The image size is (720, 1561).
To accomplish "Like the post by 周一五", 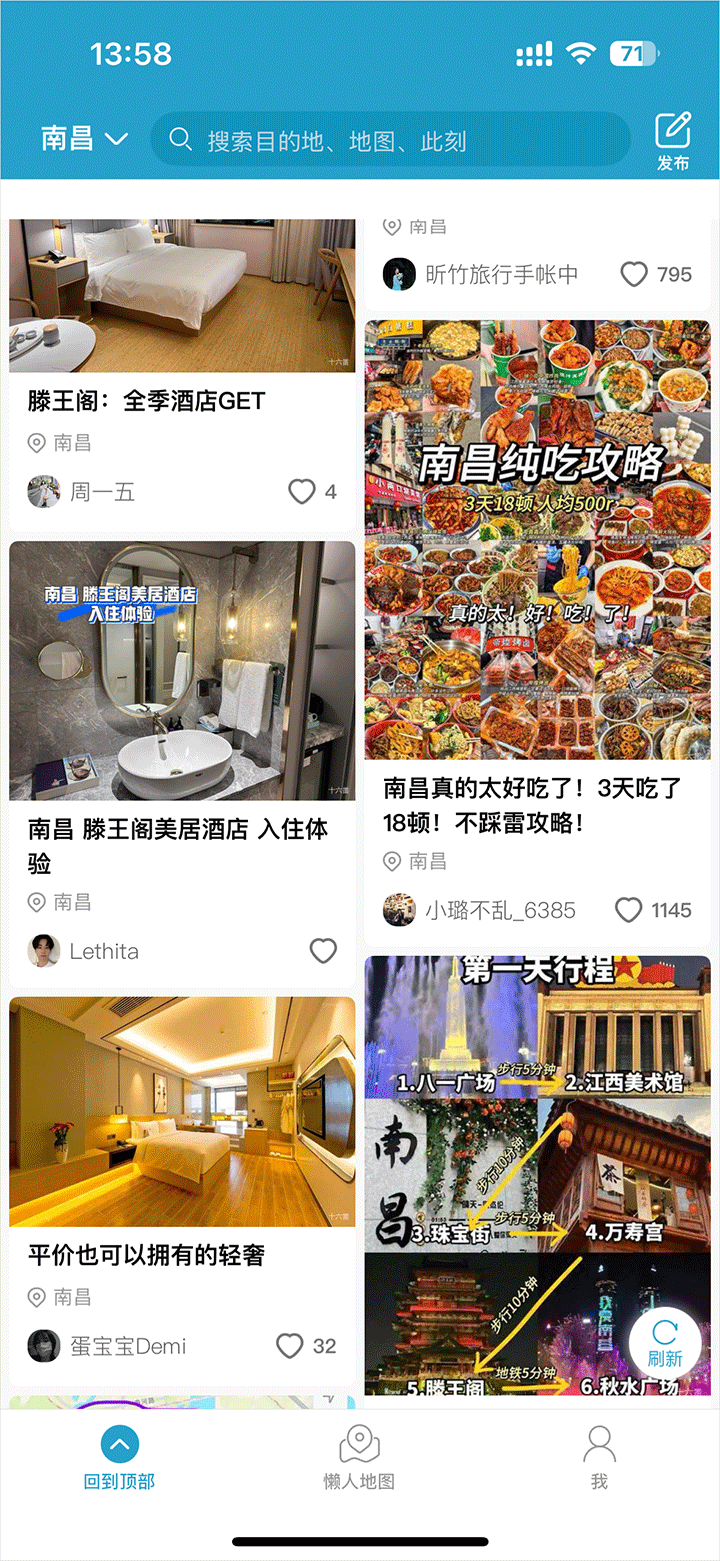I will [x=302, y=491].
